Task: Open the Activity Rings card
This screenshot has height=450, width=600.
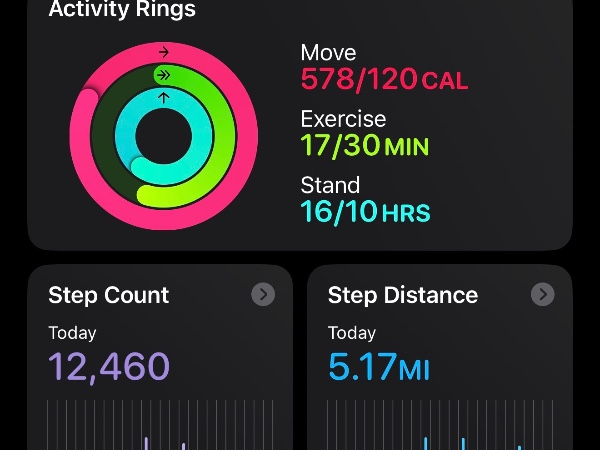Action: [x=300, y=125]
